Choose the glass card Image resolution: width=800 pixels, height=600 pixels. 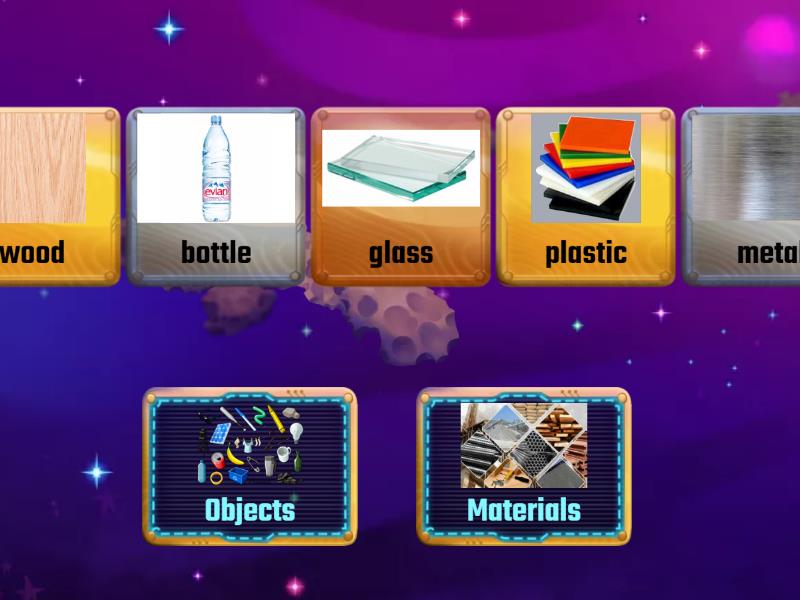pyautogui.click(x=401, y=195)
